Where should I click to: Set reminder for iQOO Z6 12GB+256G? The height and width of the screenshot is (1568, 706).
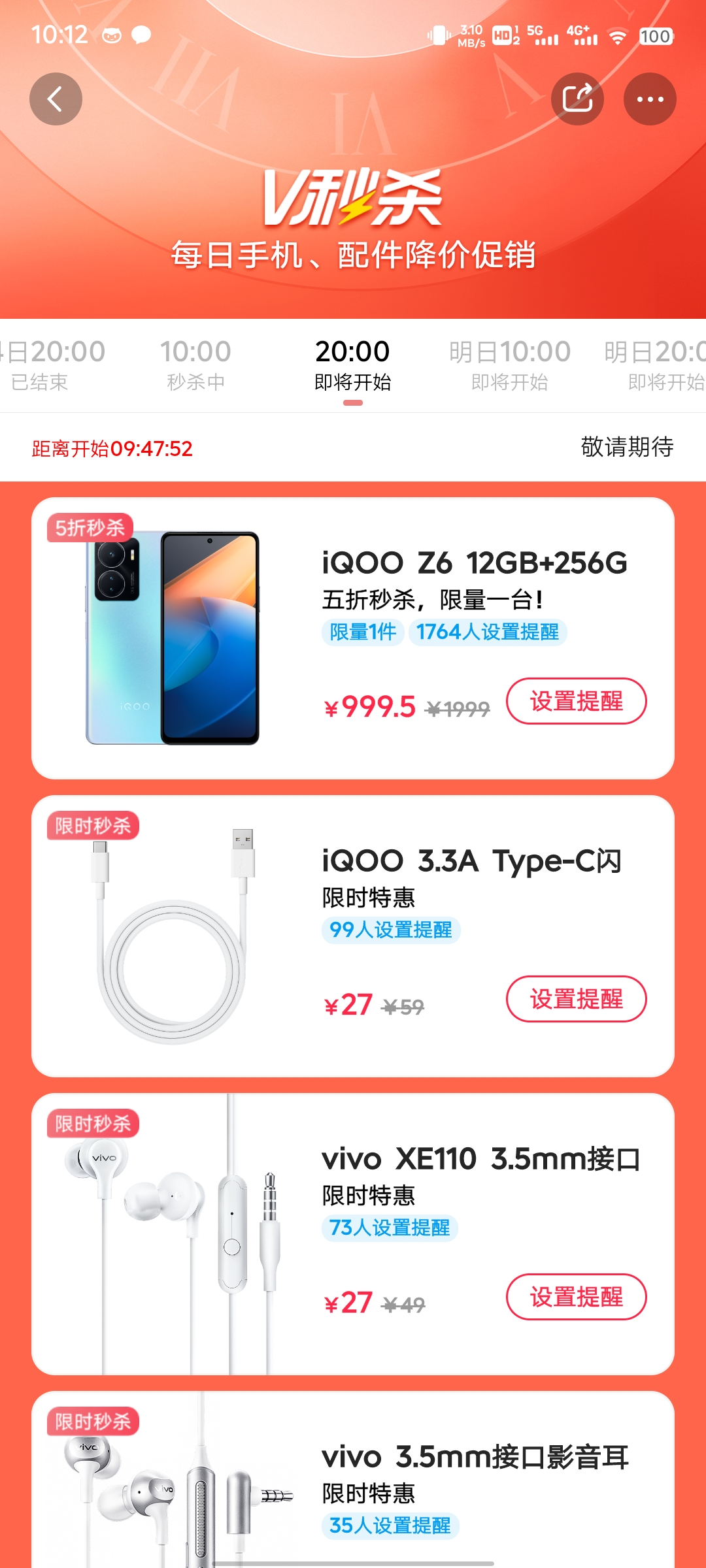tap(576, 701)
